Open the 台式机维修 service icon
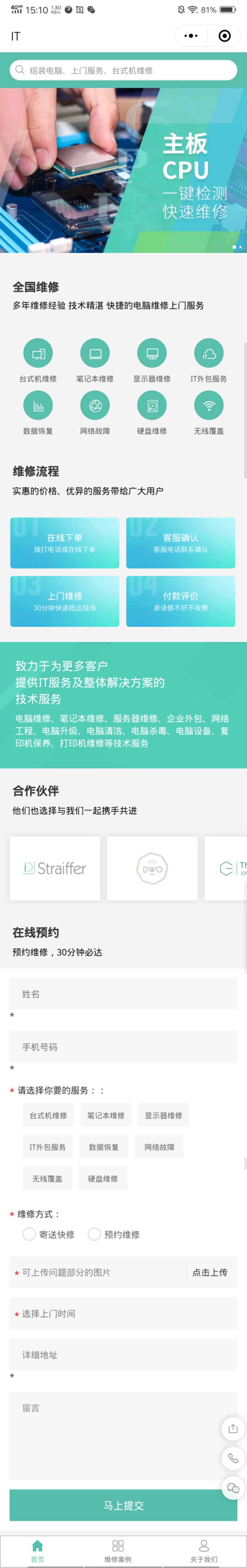 (x=38, y=353)
